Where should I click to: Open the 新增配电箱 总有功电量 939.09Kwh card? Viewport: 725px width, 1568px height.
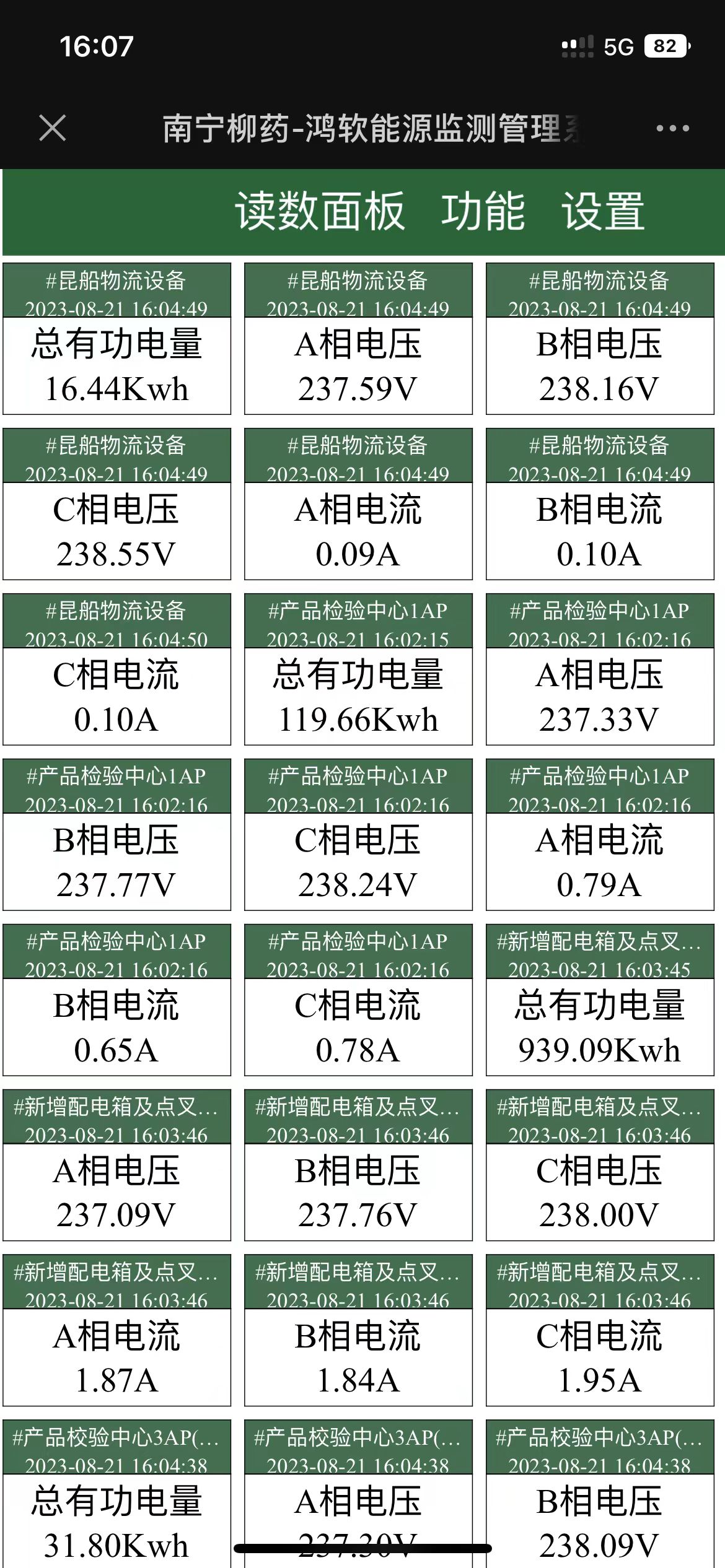coord(600,1000)
